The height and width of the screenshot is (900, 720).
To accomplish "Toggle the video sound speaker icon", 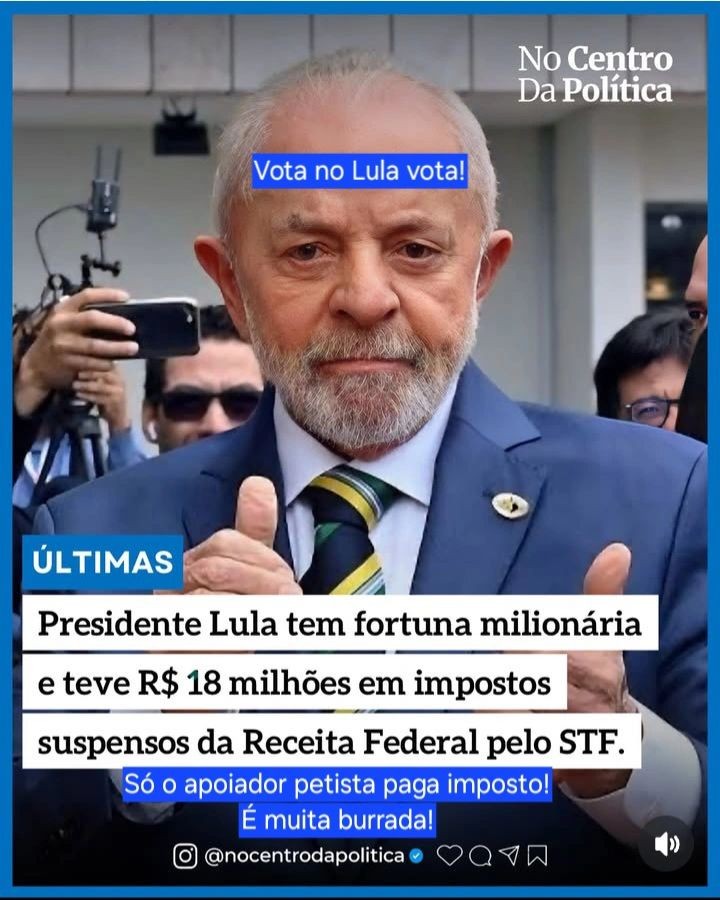I will point(666,843).
